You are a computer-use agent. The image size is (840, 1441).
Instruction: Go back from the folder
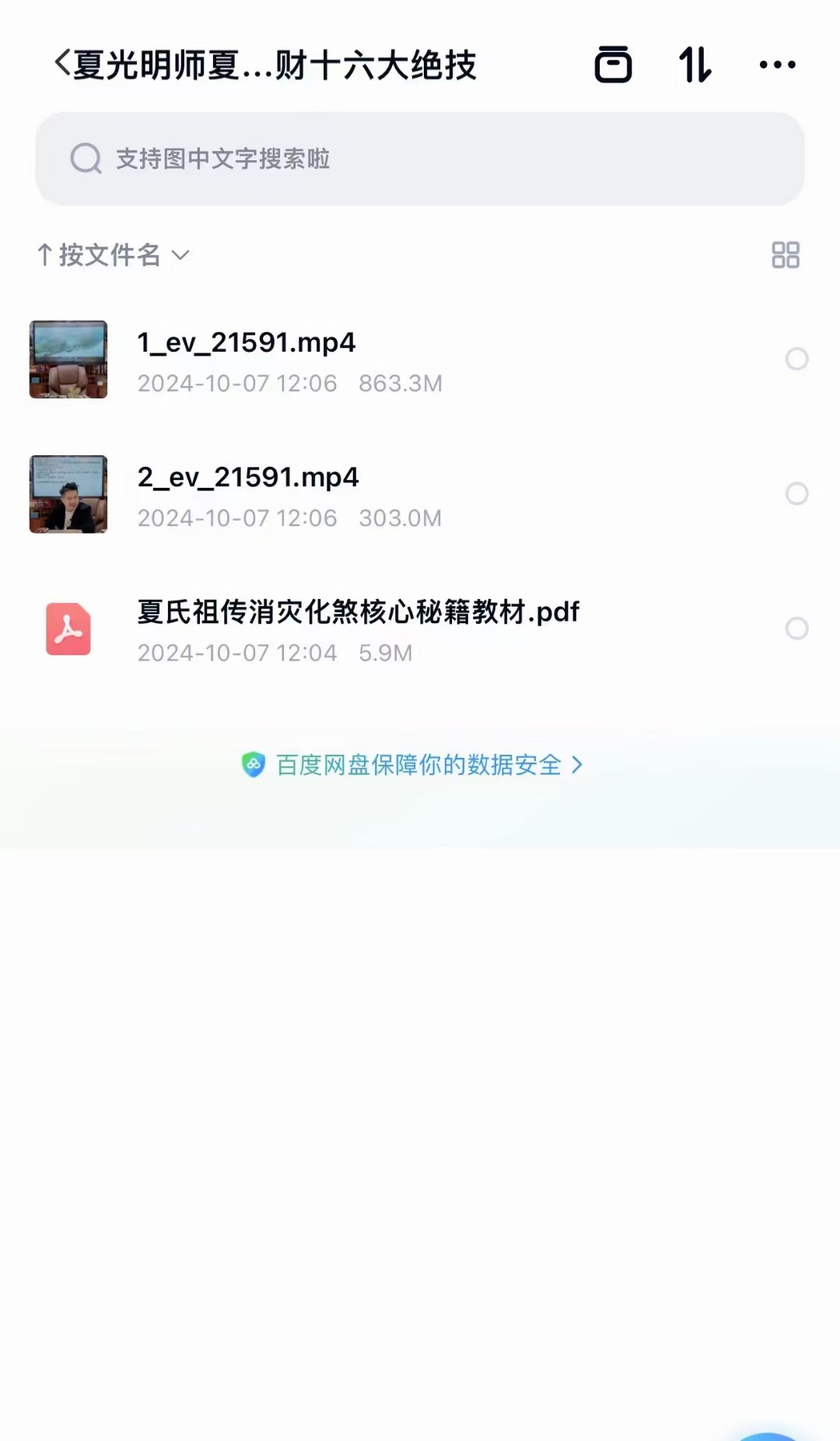pyautogui.click(x=62, y=64)
